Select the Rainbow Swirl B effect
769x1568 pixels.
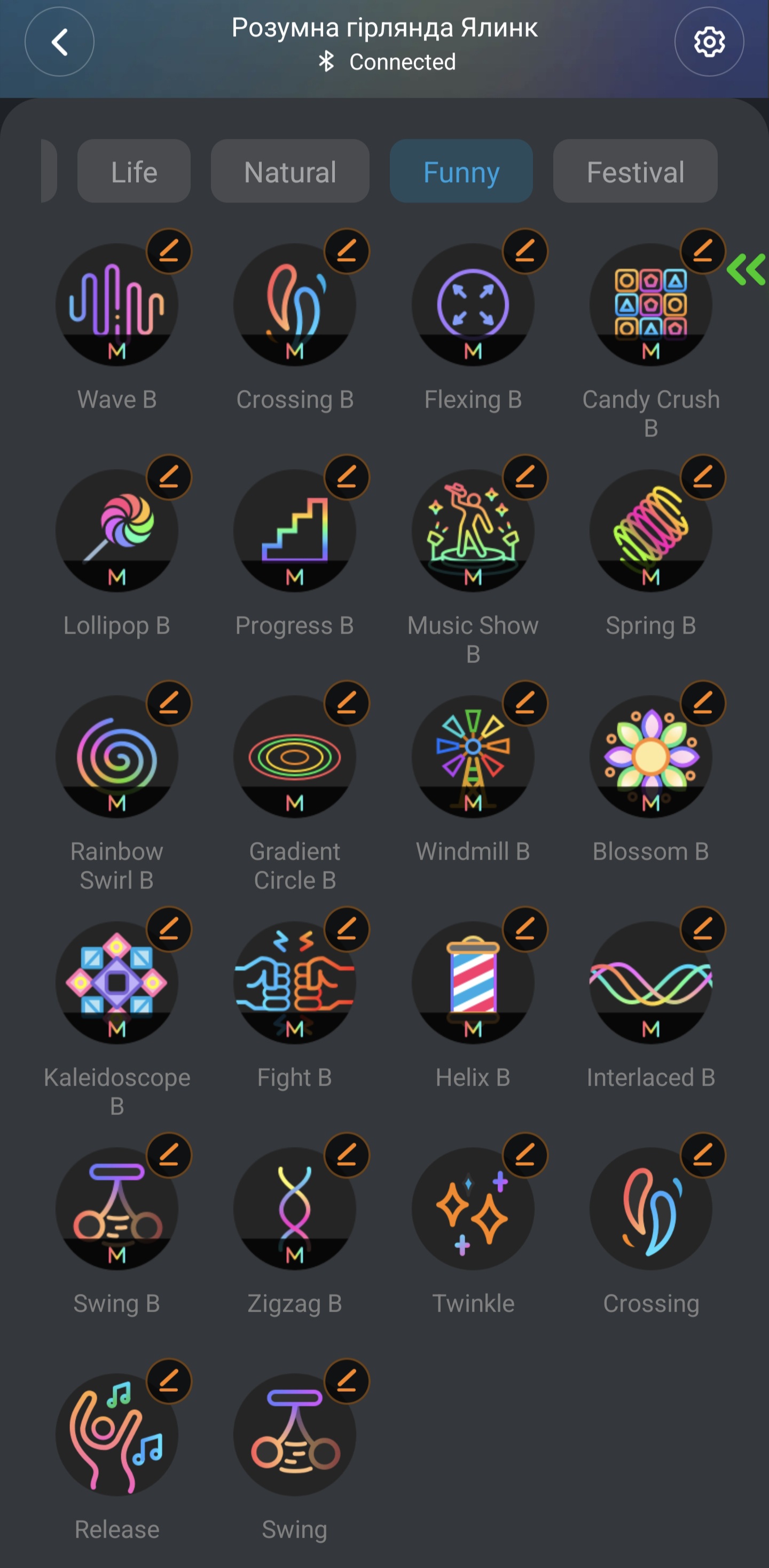117,756
